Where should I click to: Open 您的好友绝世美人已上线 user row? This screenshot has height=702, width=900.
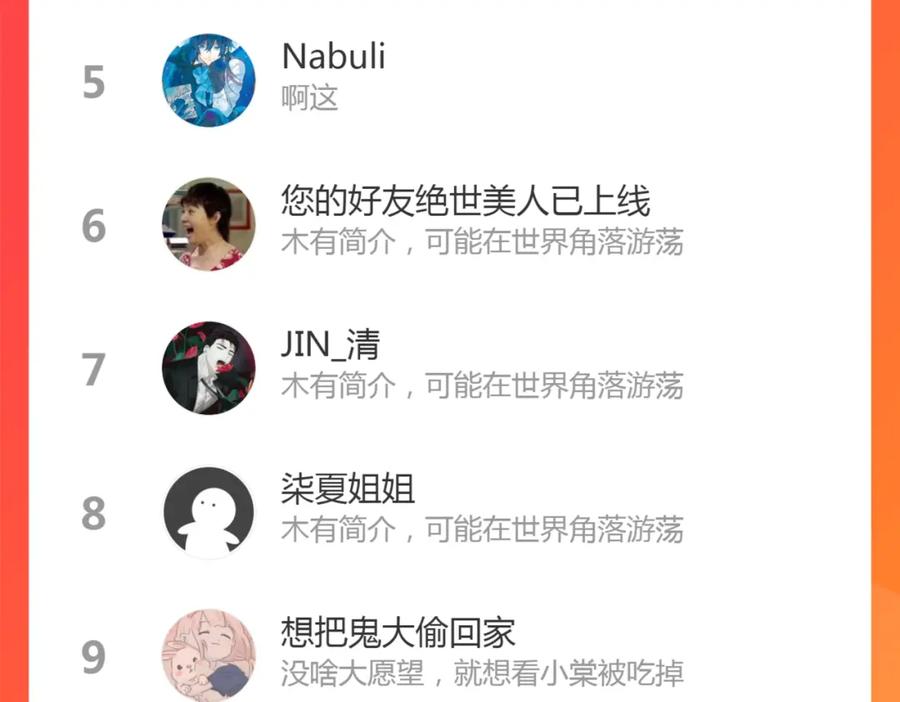(449, 224)
